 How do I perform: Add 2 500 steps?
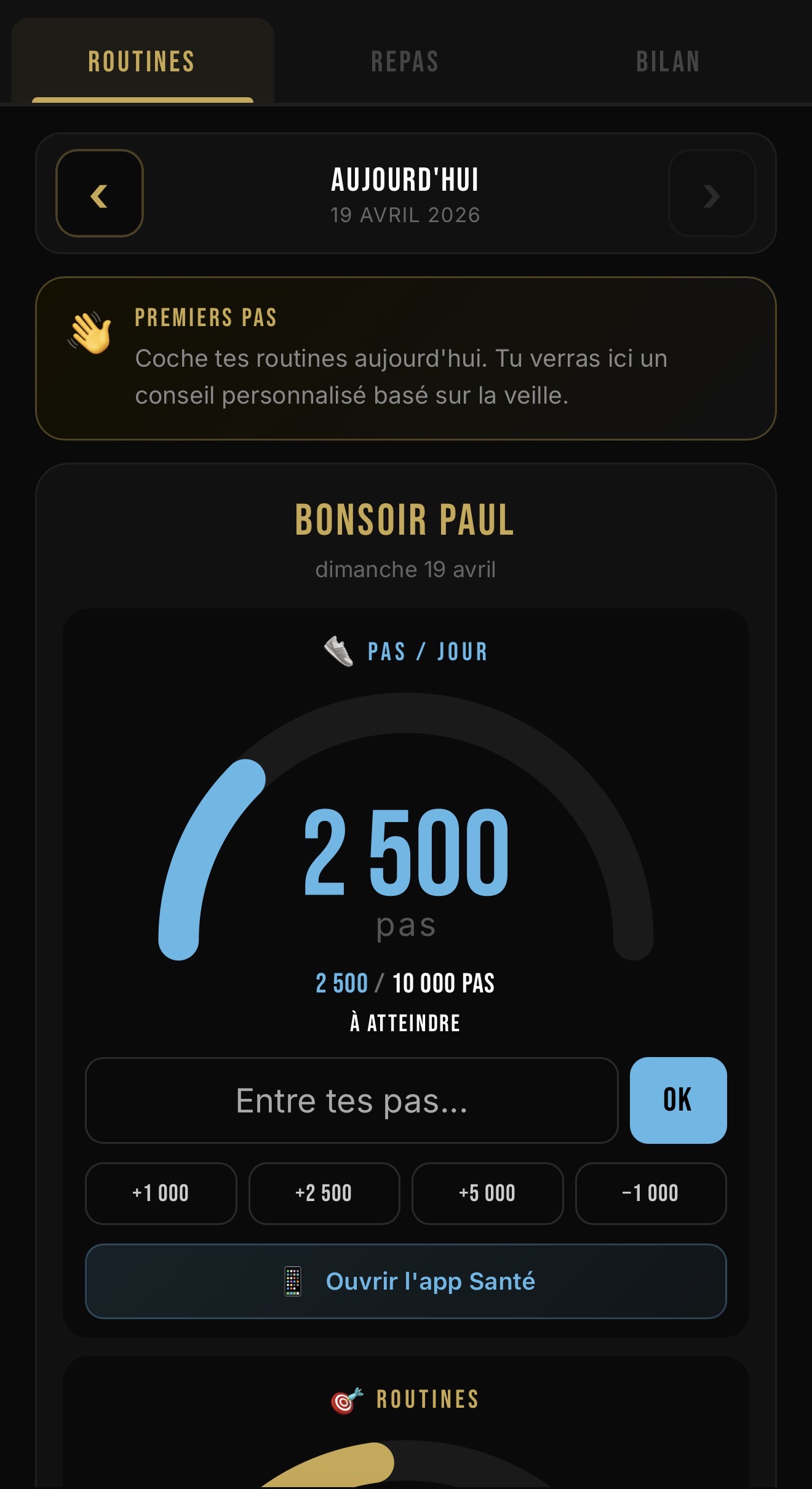coord(324,1194)
